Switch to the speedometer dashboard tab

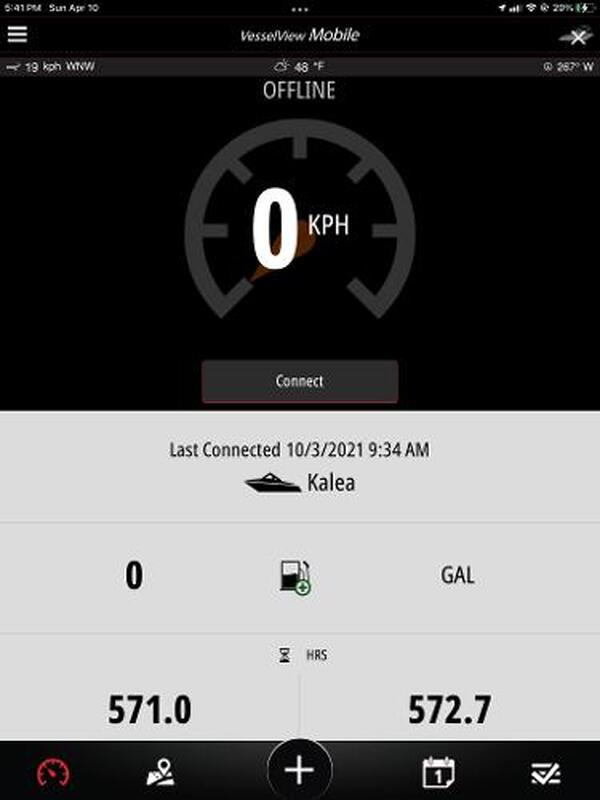coord(53,772)
